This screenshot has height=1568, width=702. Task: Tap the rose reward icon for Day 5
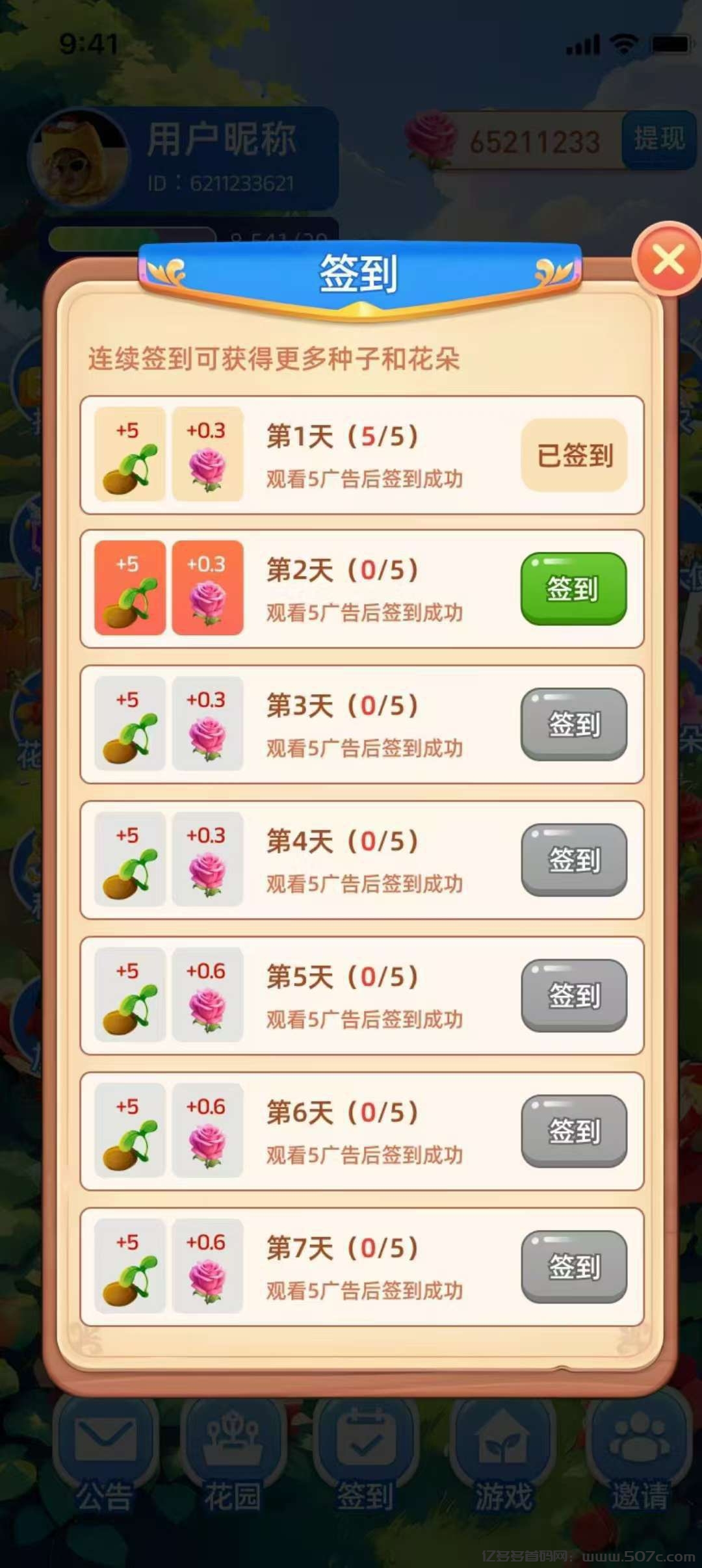tap(207, 997)
